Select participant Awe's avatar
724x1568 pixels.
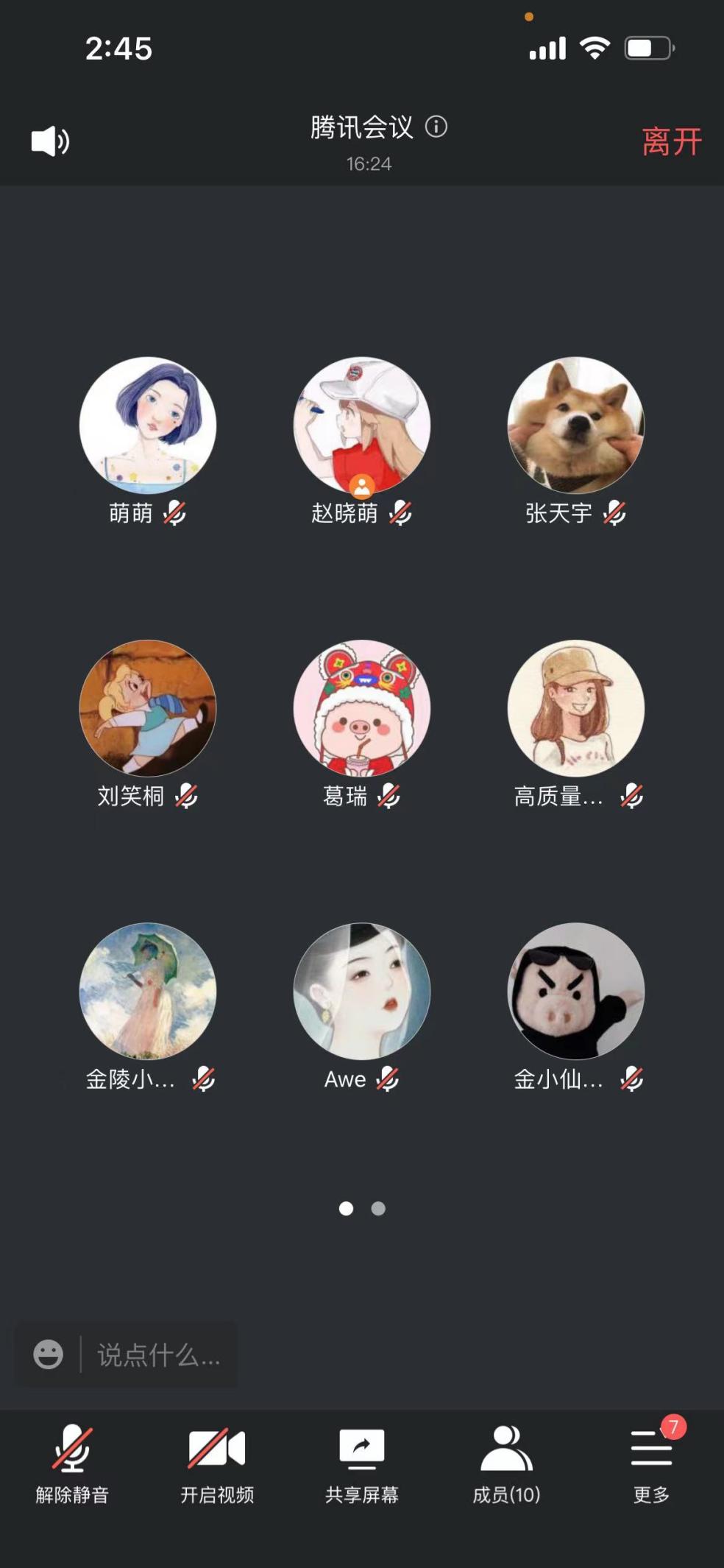coord(362,991)
